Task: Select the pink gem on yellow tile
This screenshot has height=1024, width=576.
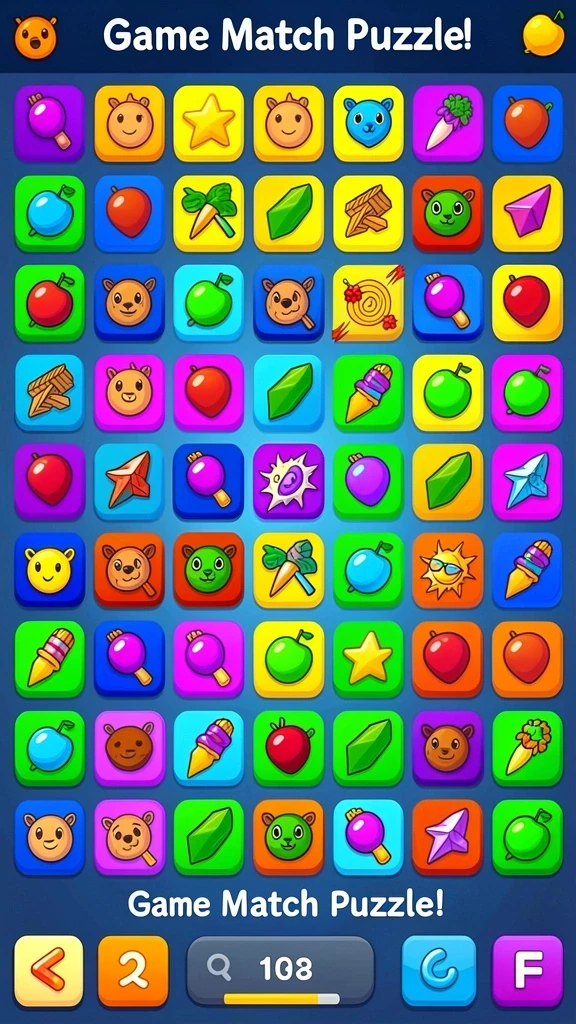Action: (528, 213)
